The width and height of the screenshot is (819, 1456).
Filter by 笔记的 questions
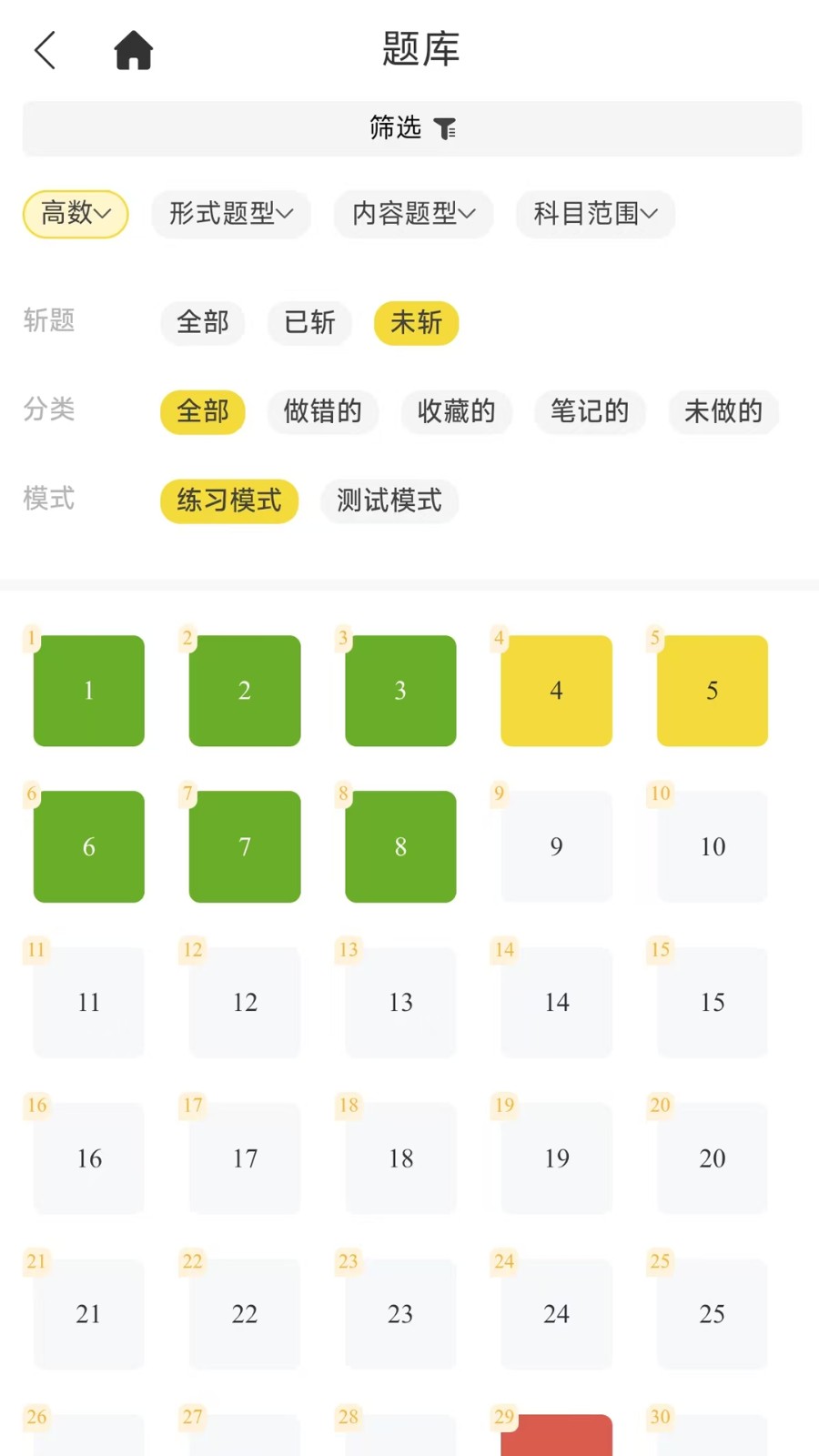pyautogui.click(x=590, y=411)
